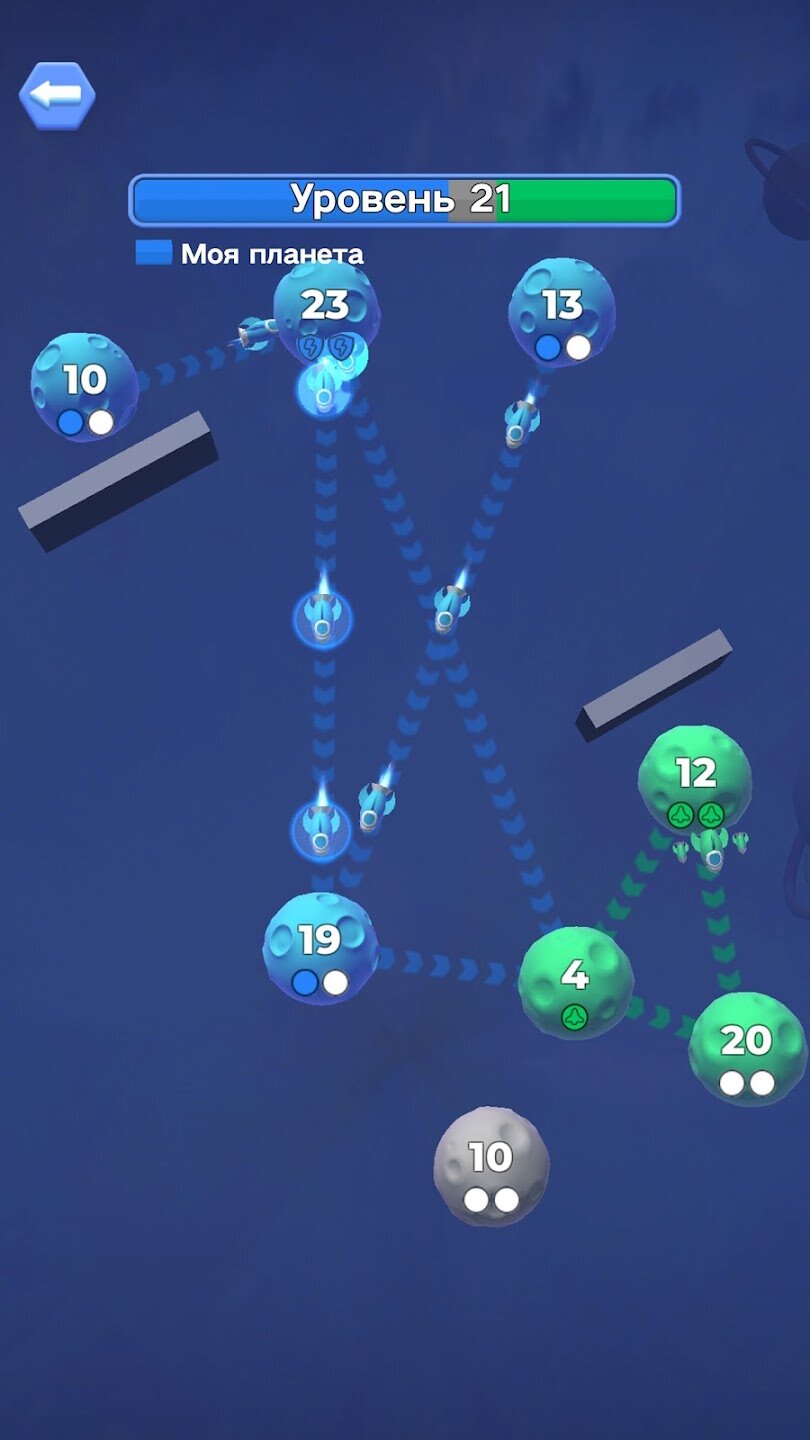Choose the blue planet numbered 10
This screenshot has width=810, height=1440.
(84, 387)
